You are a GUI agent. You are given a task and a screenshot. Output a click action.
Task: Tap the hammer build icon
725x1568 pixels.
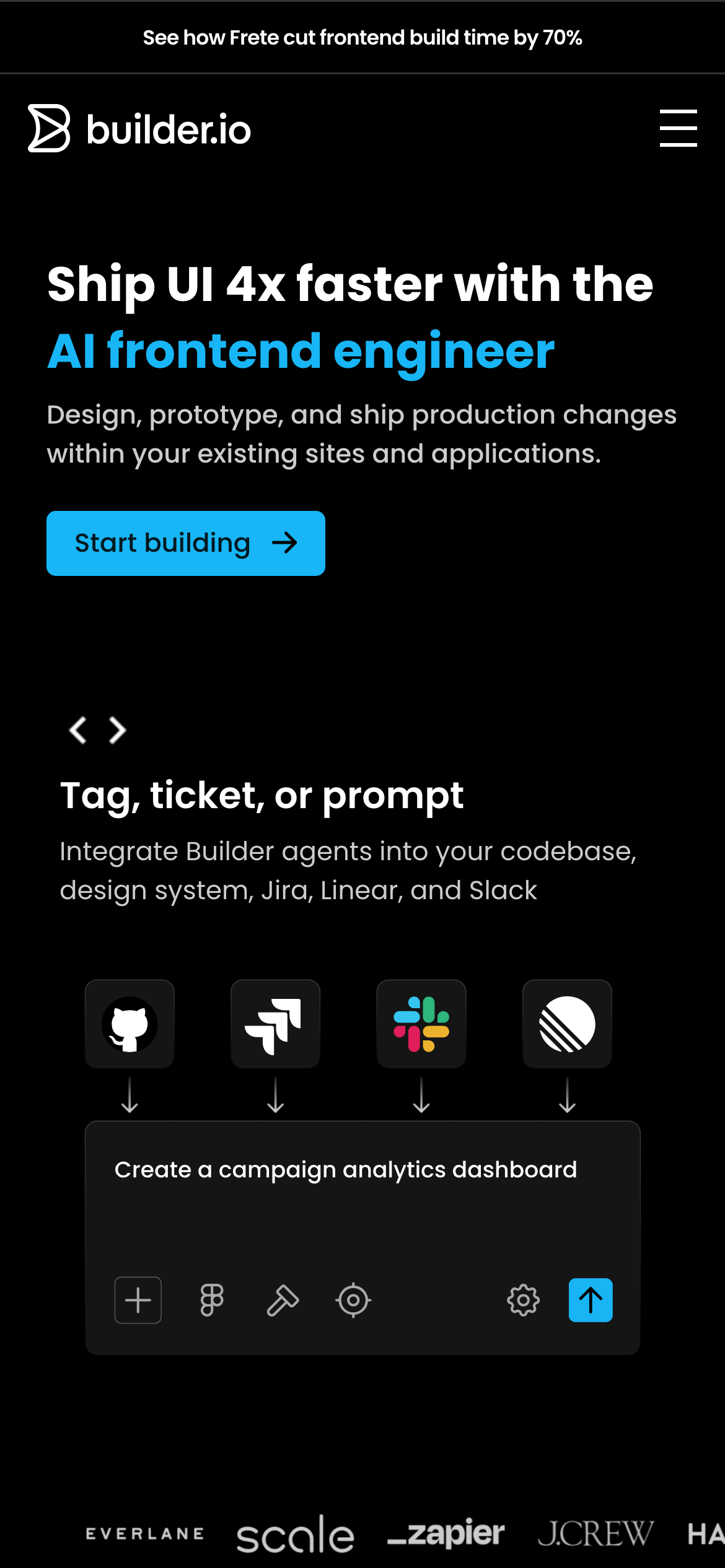click(x=283, y=1300)
